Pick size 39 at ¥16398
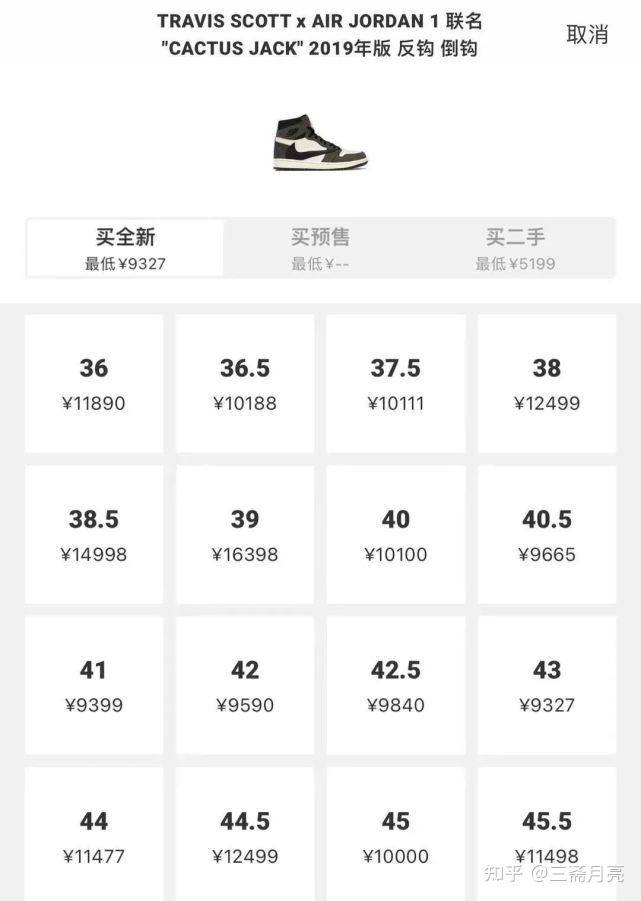 tap(245, 534)
